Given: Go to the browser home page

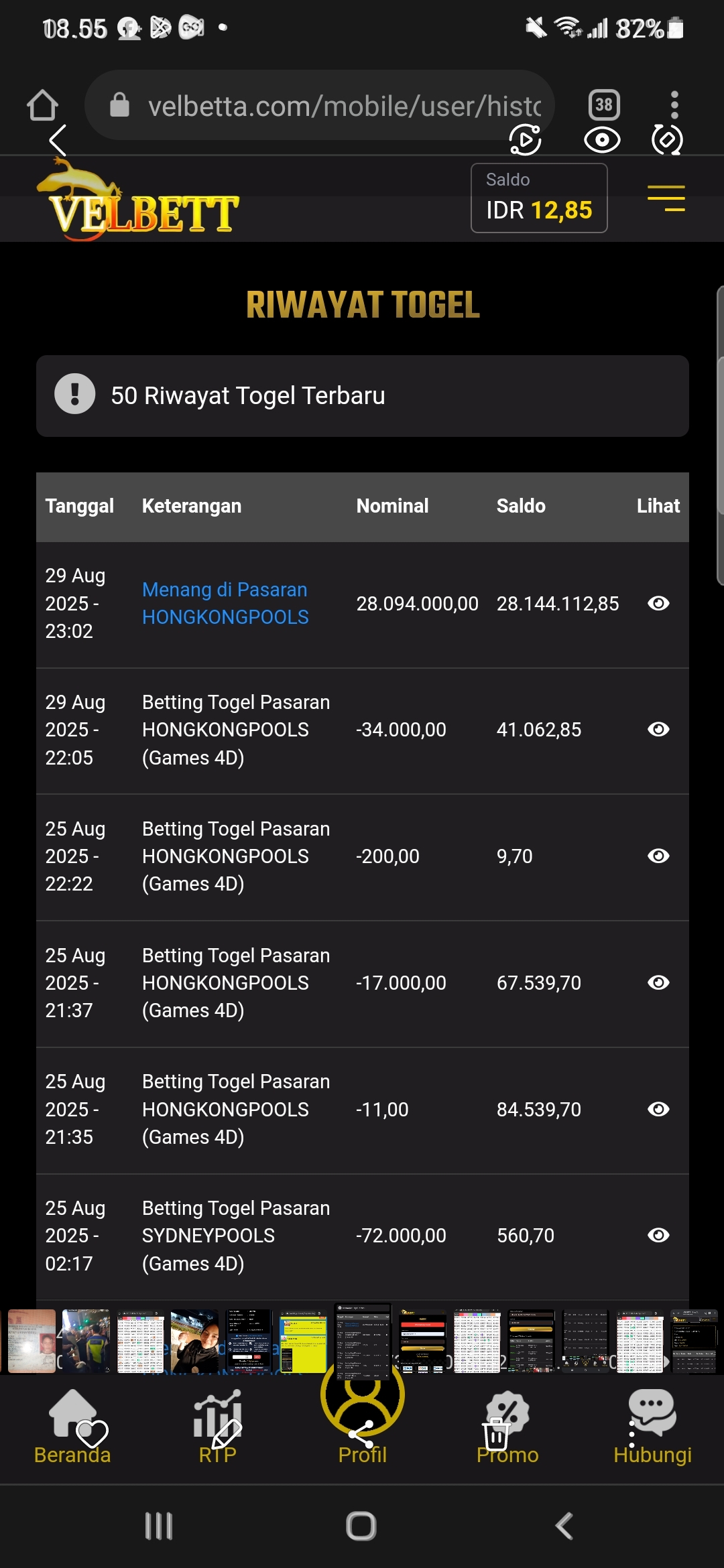Looking at the screenshot, I should pos(42,105).
